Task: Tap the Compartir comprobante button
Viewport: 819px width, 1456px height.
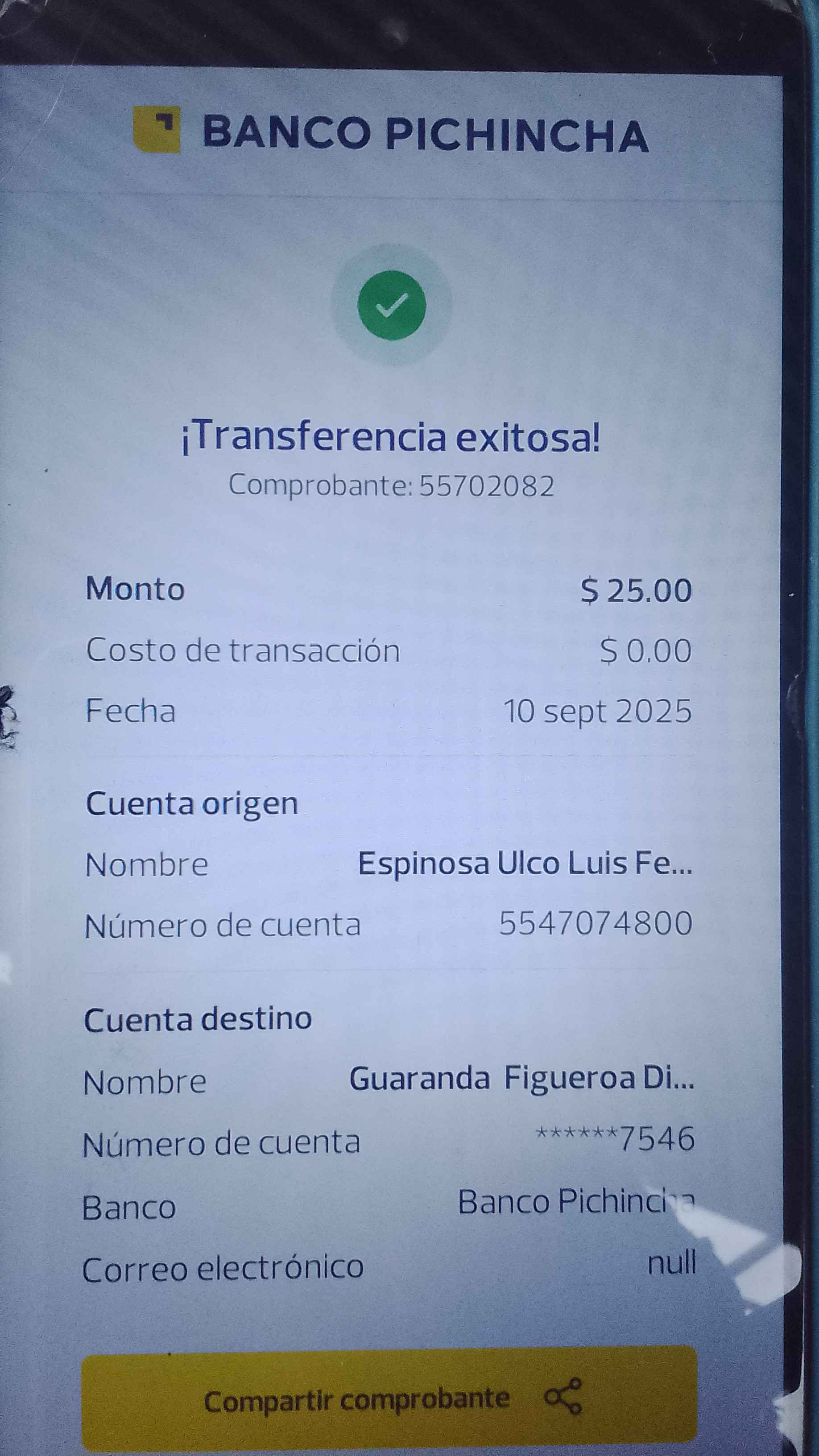Action: 389,1399
